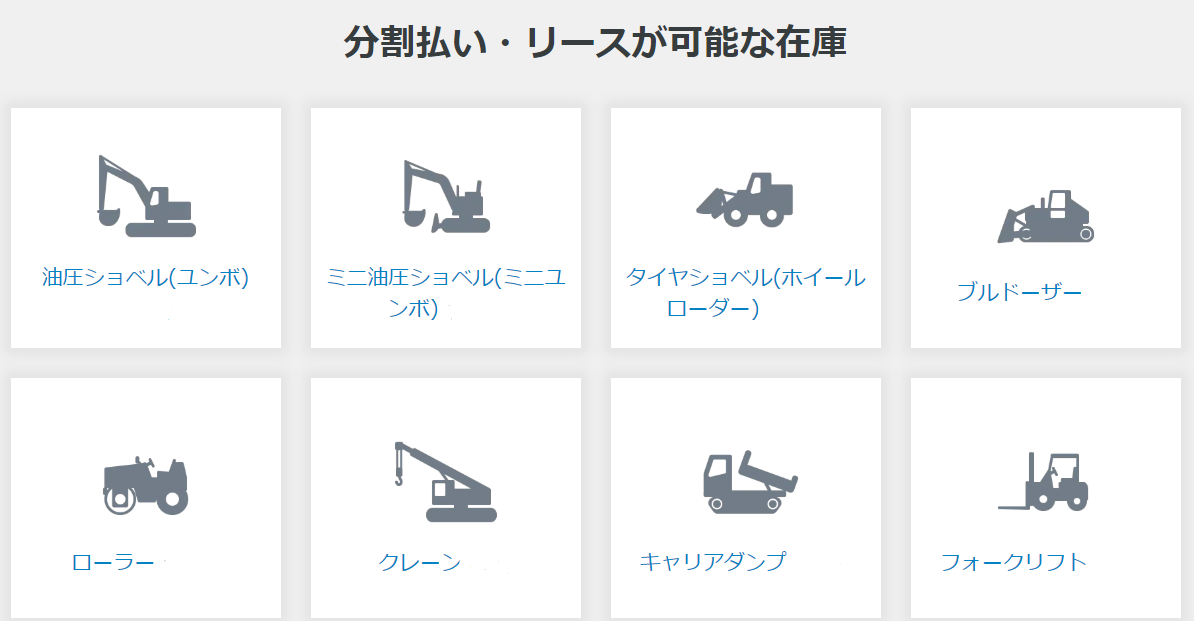View タイヤショベル(ホイールローダー) stock
The image size is (1194, 621).
pos(746,228)
